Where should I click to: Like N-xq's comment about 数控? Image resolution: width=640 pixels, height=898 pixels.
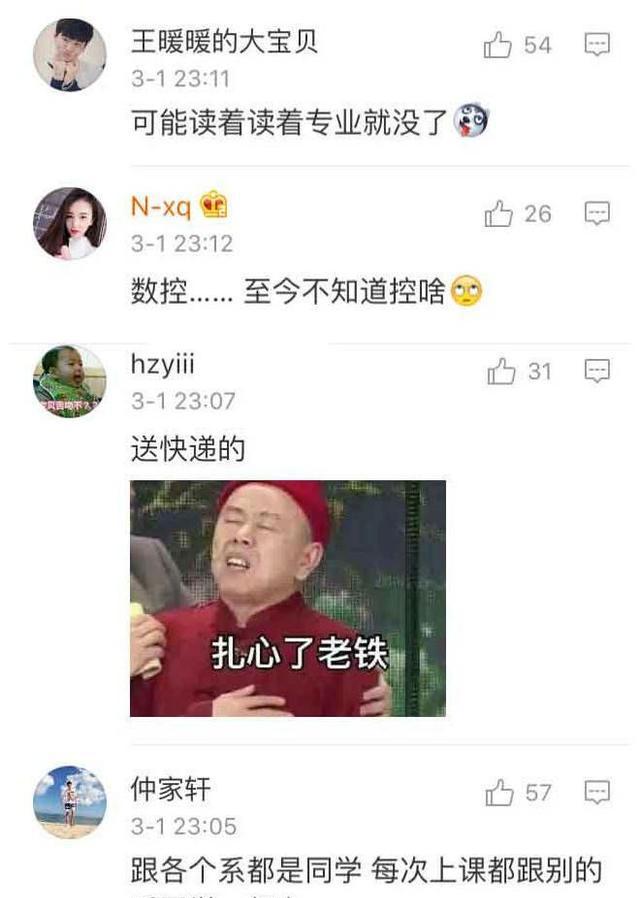point(498,213)
